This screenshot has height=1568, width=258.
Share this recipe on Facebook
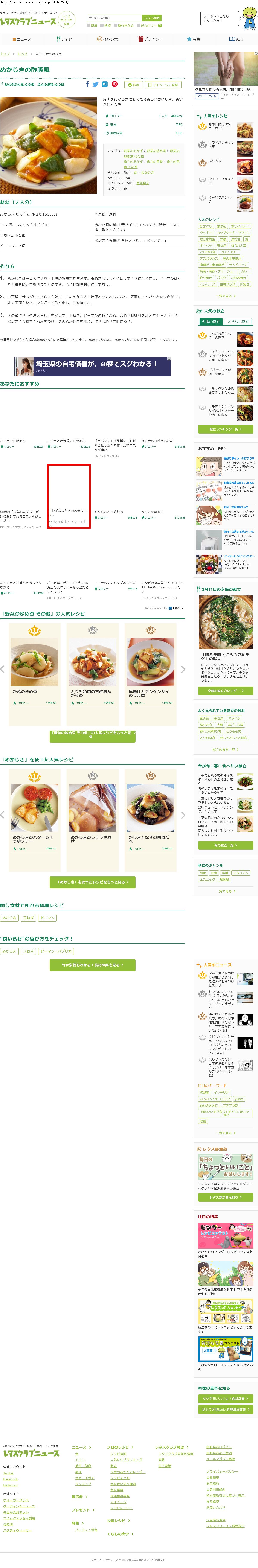coord(87,85)
